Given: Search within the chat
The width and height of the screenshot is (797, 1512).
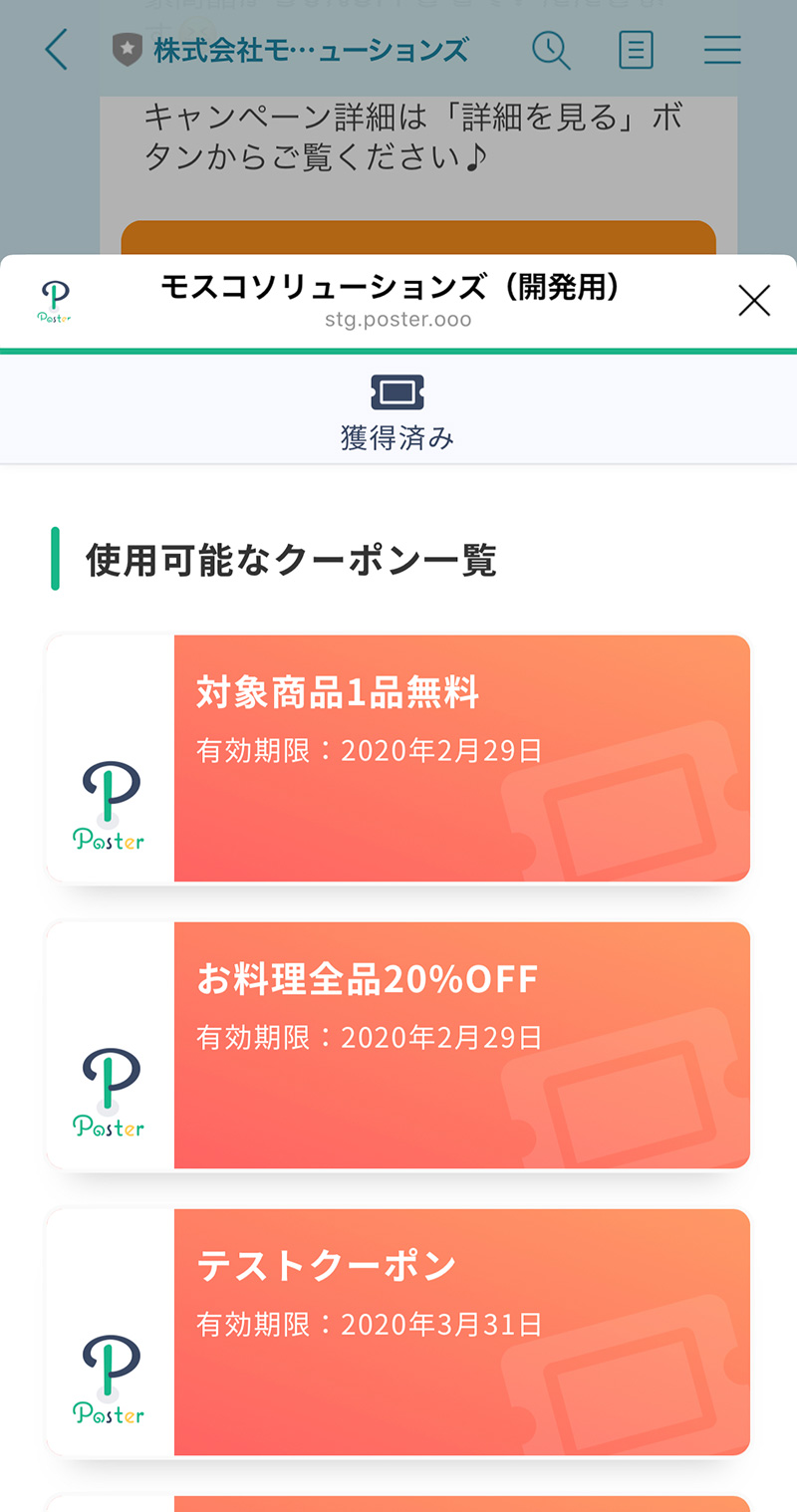Looking at the screenshot, I should click(551, 50).
